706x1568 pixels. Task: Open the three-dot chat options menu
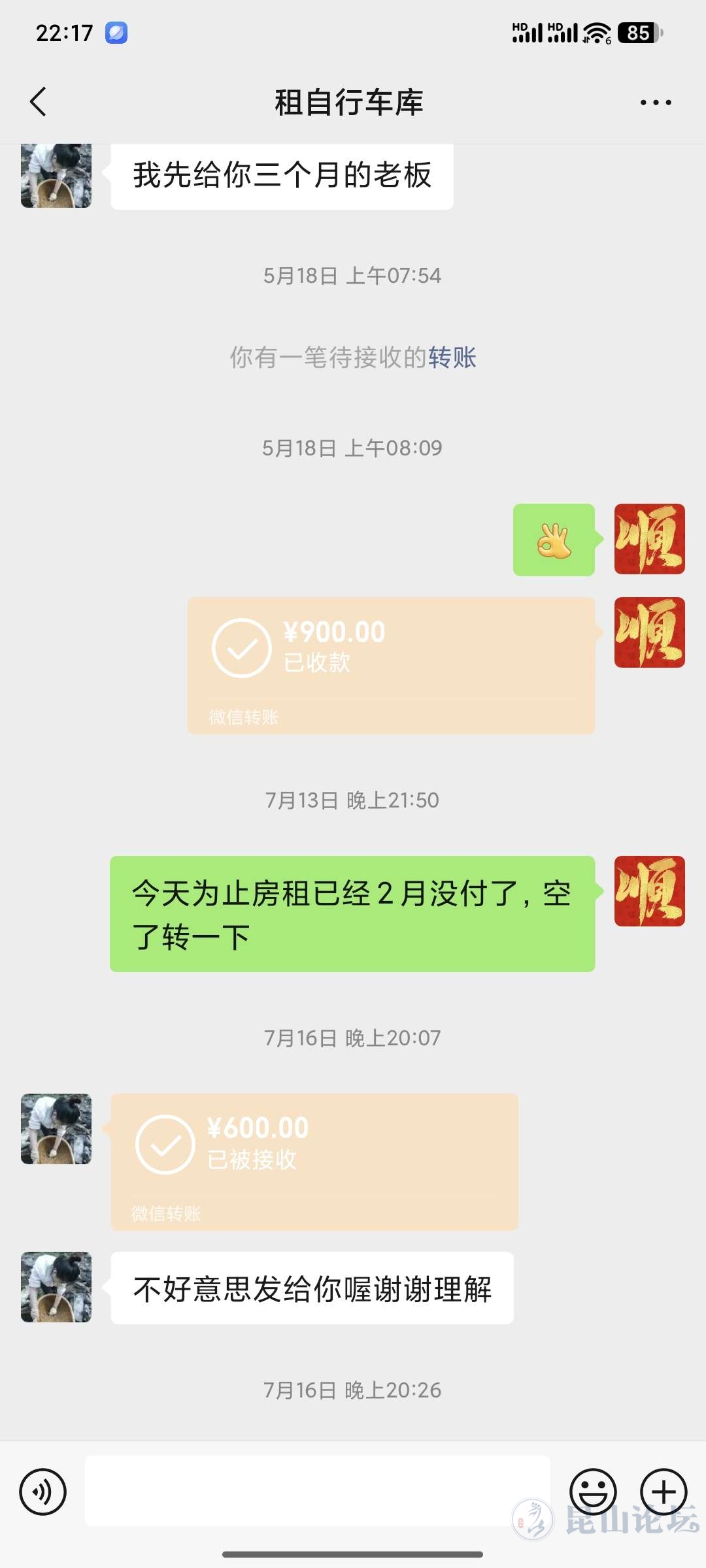(656, 103)
